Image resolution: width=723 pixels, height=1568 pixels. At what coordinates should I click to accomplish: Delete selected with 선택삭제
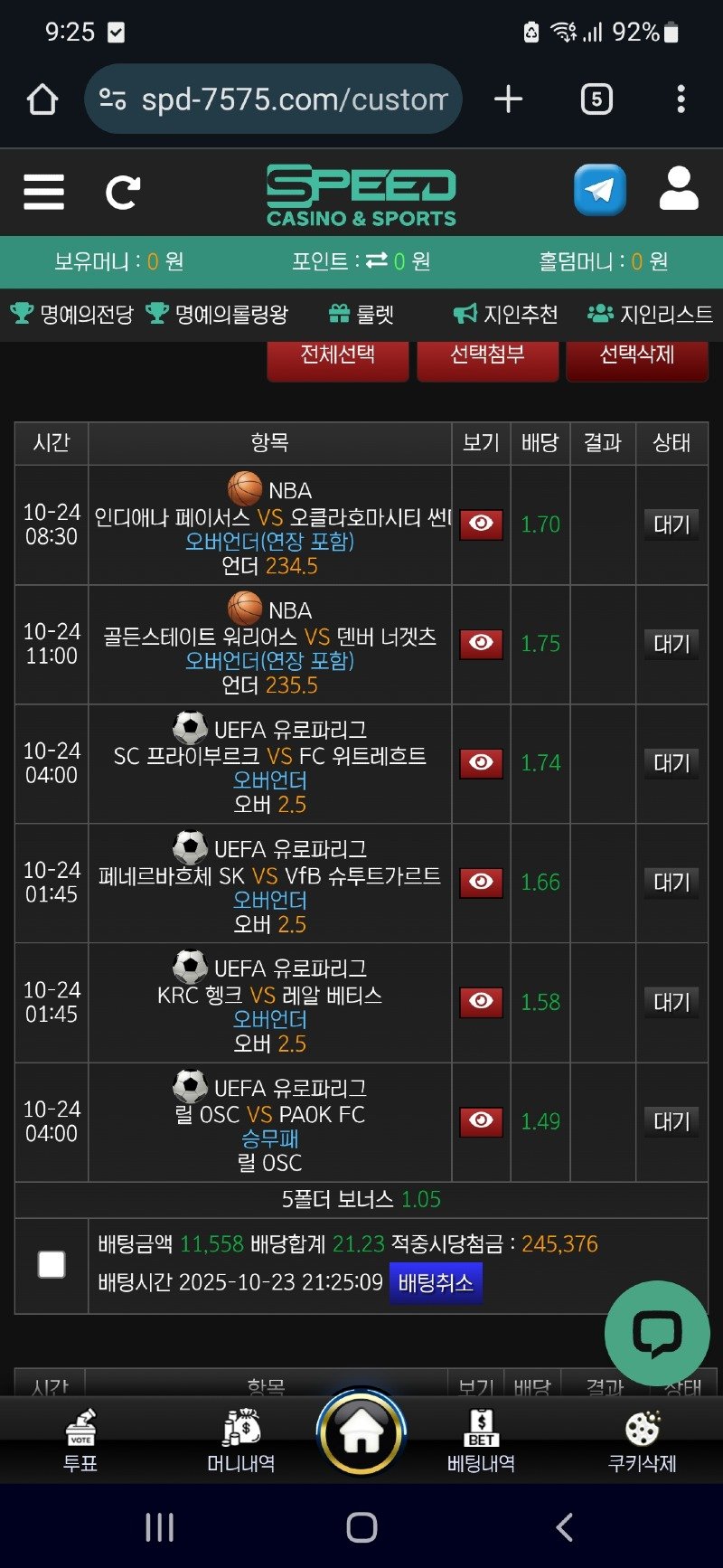point(636,355)
